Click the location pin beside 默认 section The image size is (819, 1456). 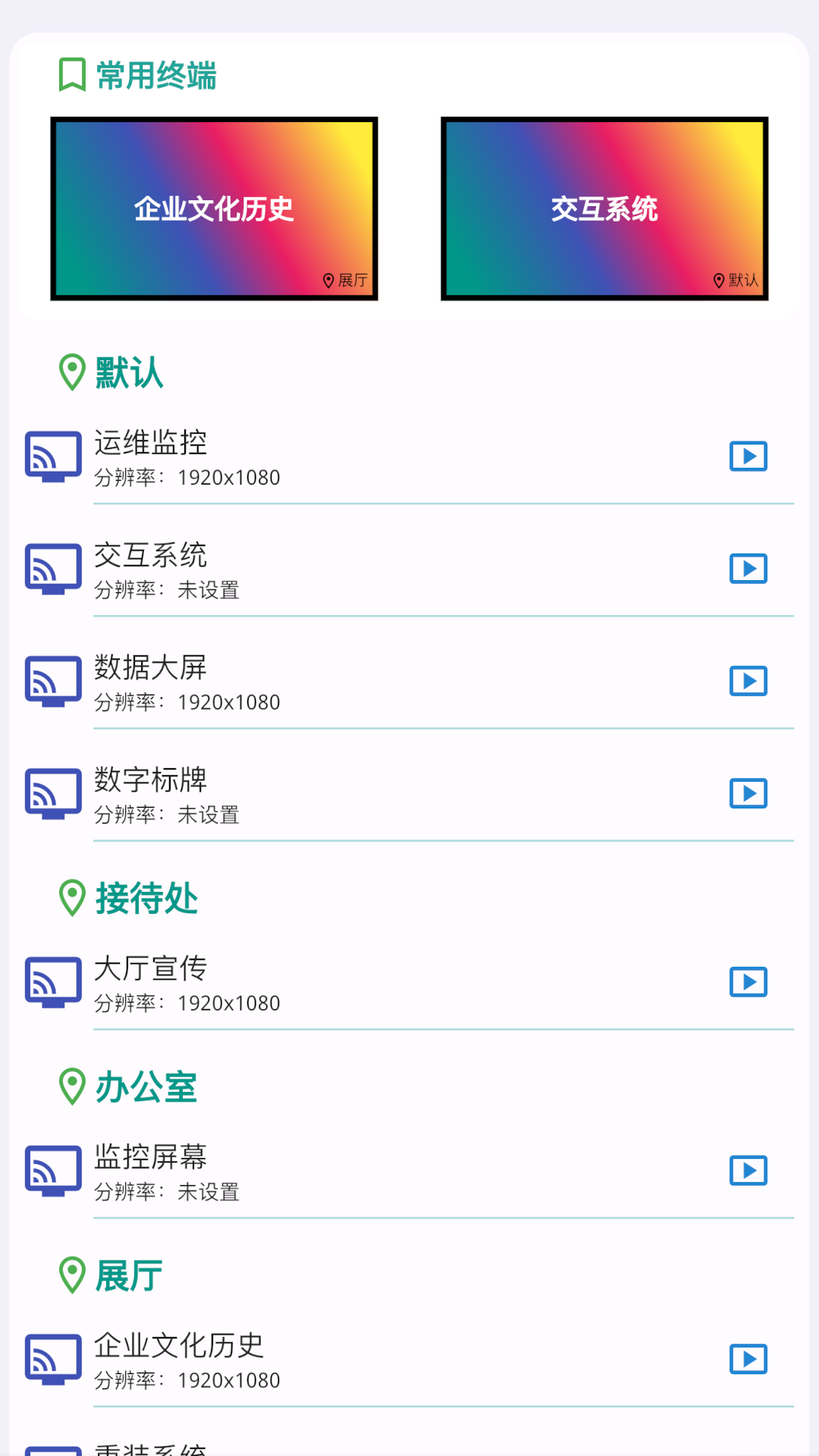point(71,372)
